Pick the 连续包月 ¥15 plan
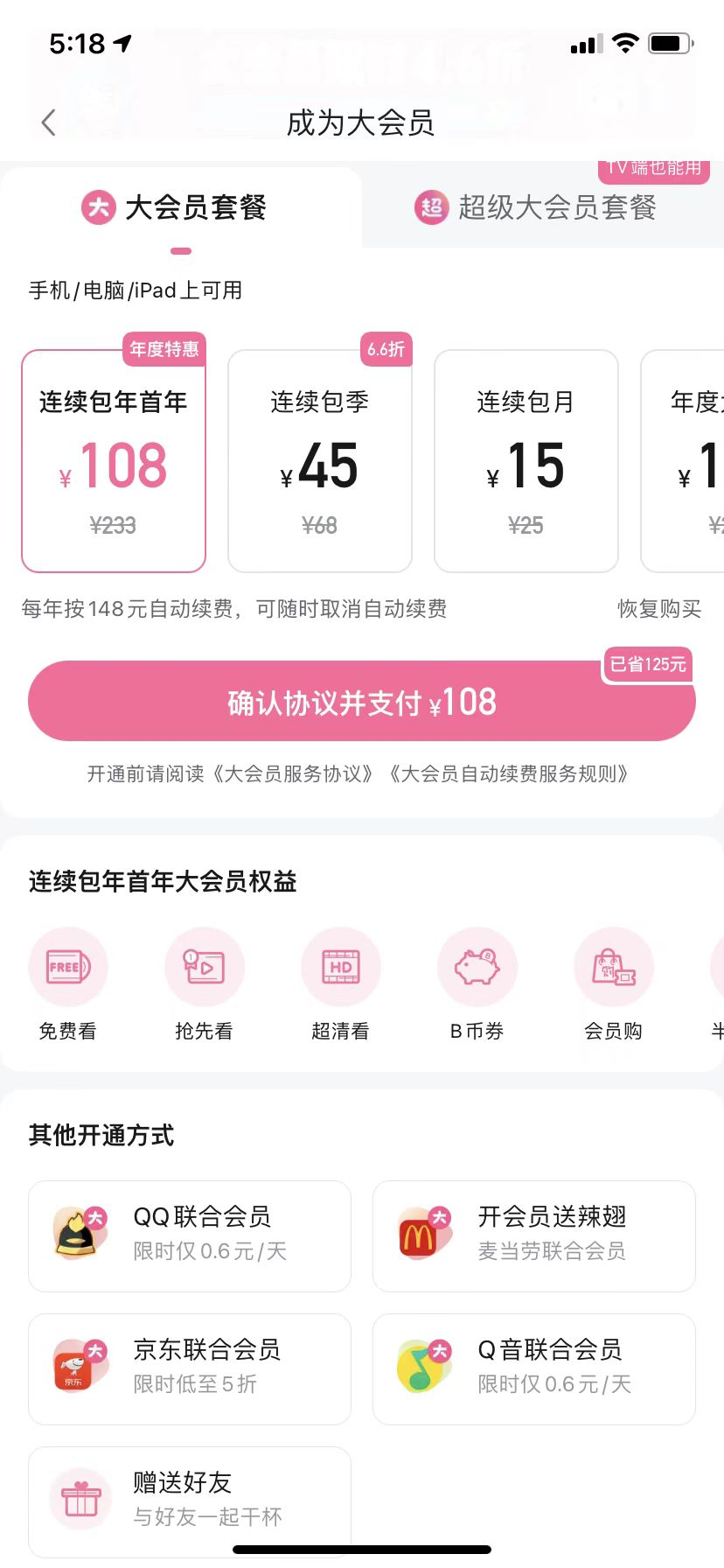Image resolution: width=724 pixels, height=1568 pixels. pyautogui.click(x=526, y=461)
